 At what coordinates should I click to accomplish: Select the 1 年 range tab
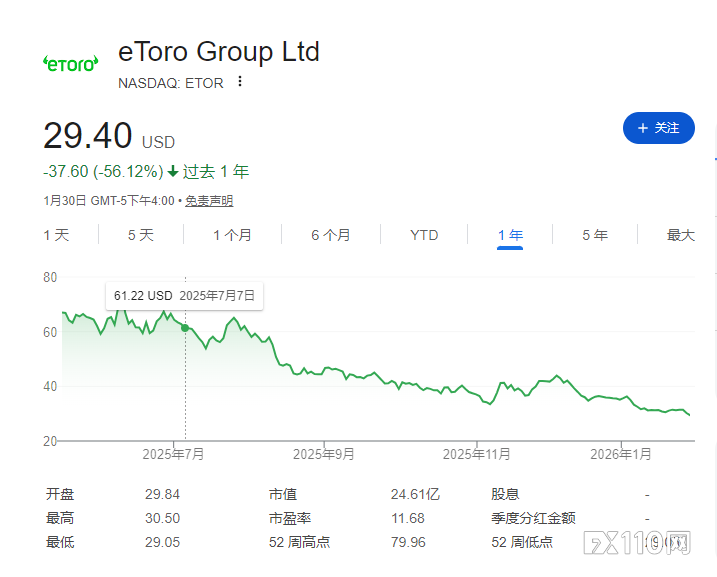pos(510,235)
